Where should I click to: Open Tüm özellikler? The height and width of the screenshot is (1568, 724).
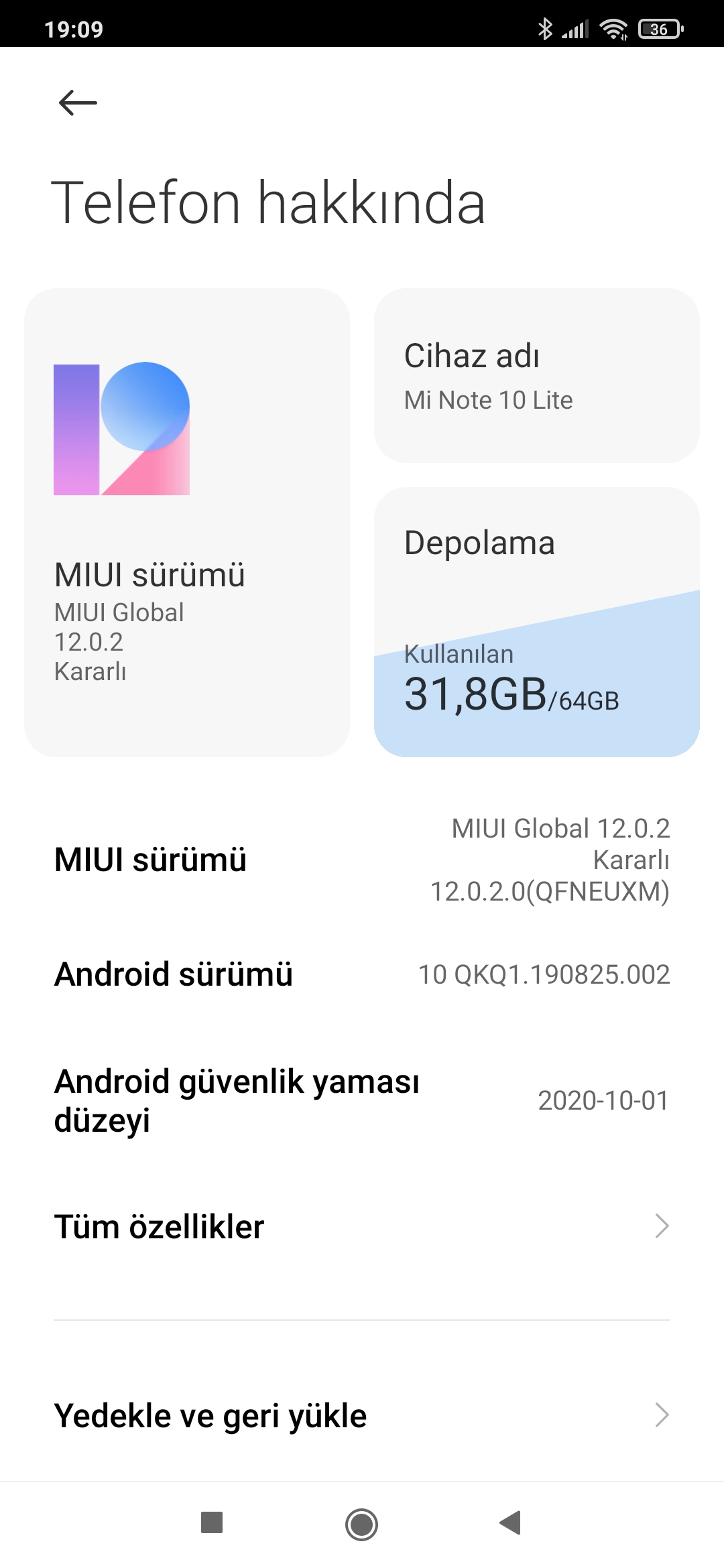coord(362,1226)
